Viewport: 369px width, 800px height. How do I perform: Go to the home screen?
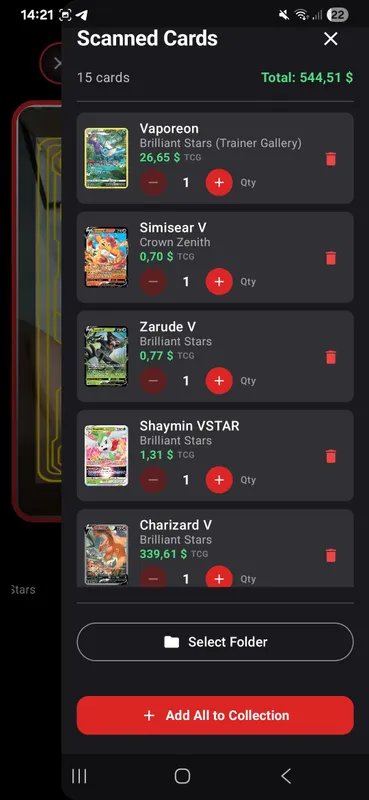pyautogui.click(x=182, y=776)
